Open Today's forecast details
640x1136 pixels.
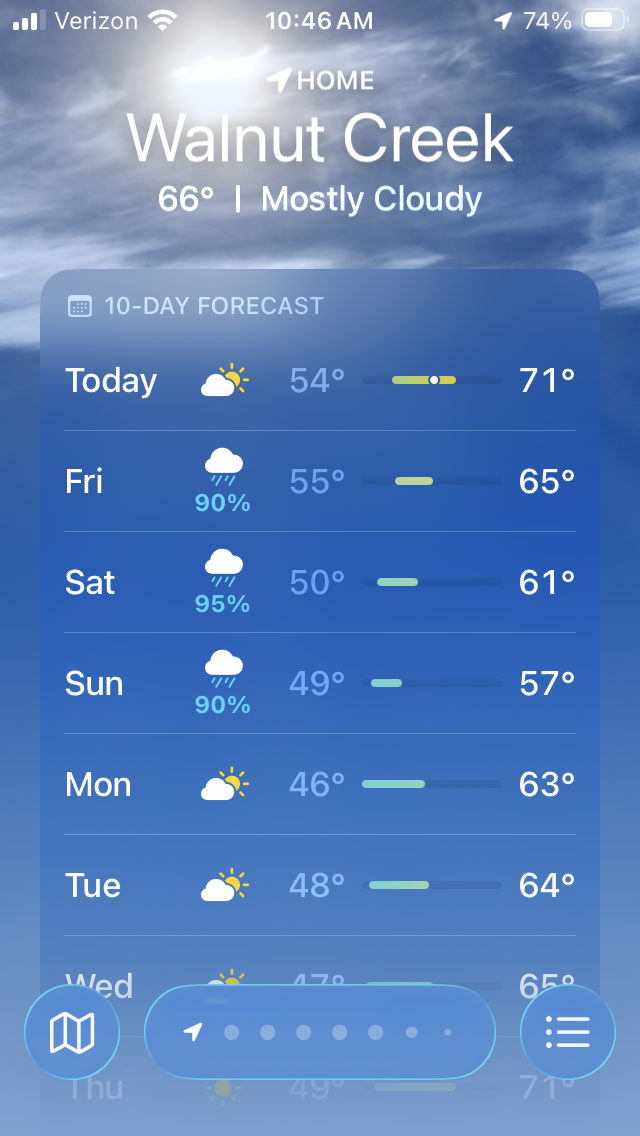pyautogui.click(x=320, y=381)
